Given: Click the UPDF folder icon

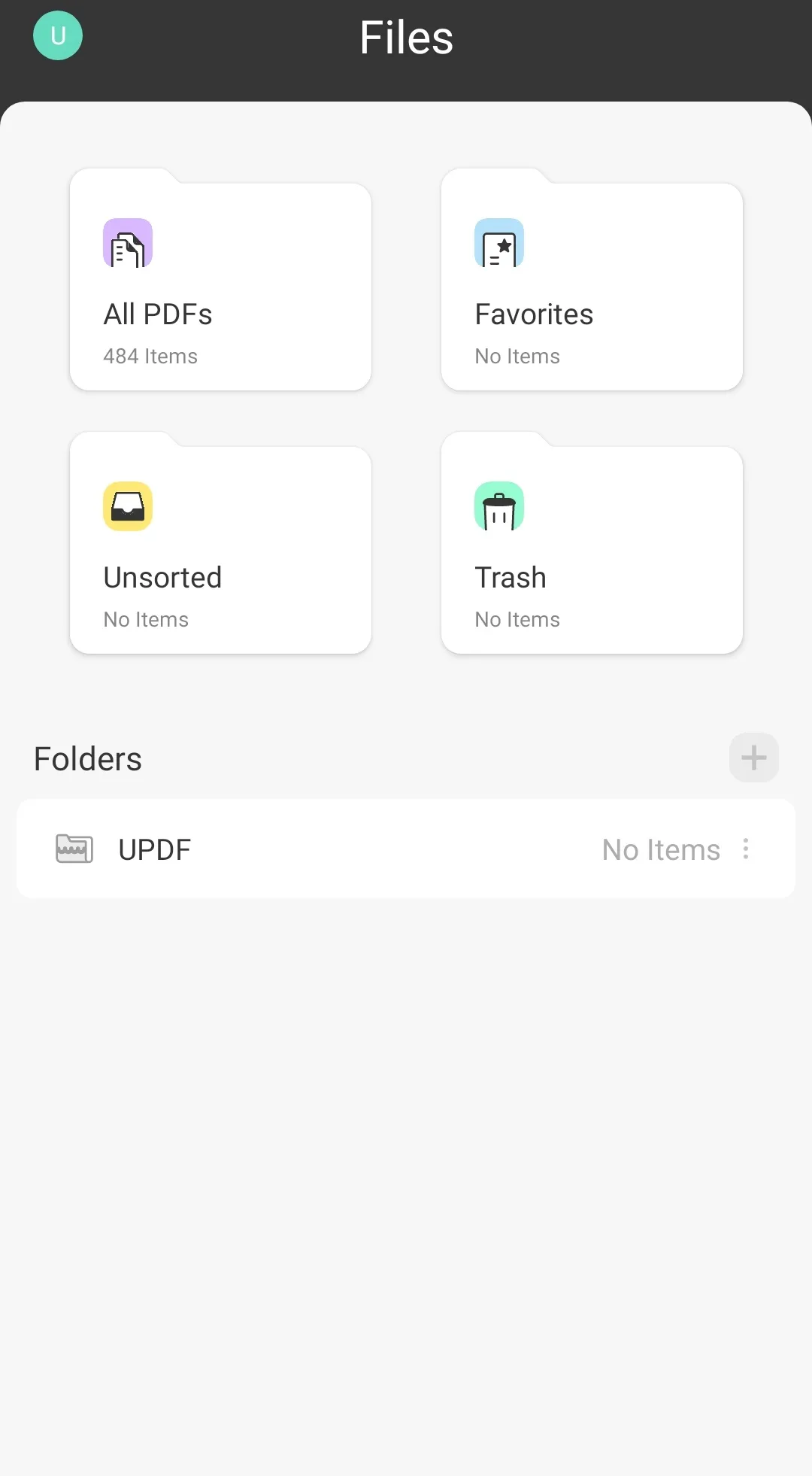Looking at the screenshot, I should 74,849.
